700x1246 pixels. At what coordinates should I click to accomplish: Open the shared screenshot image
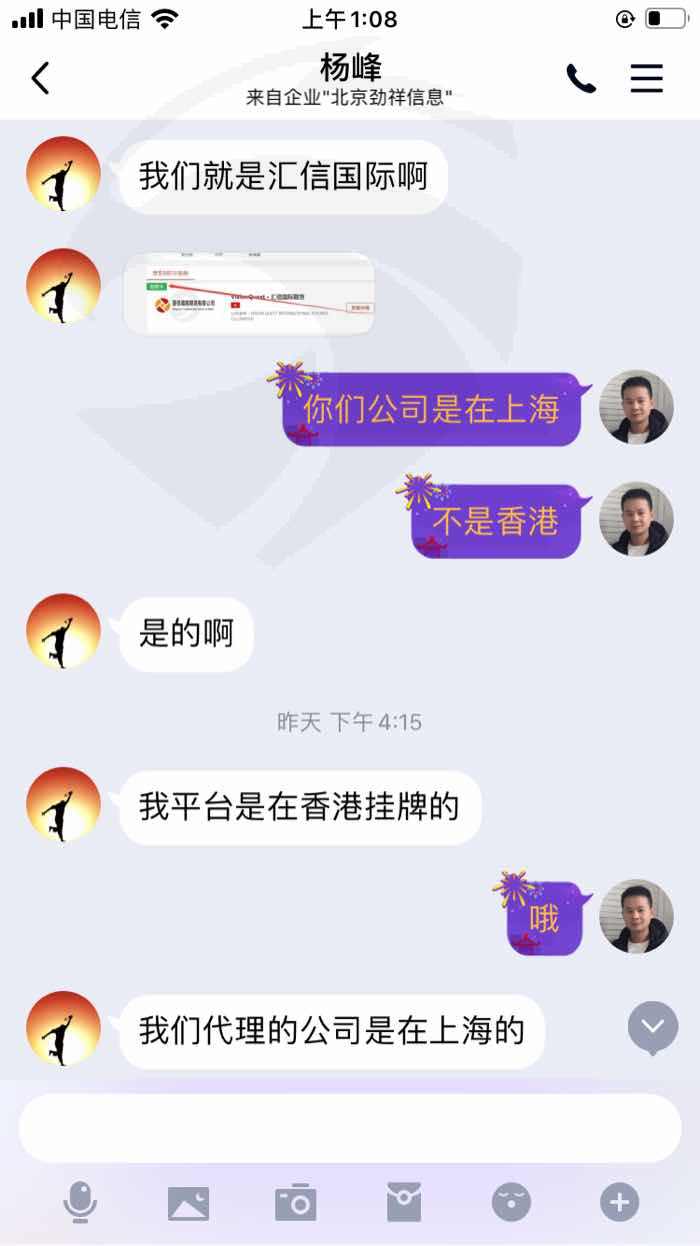(249, 293)
